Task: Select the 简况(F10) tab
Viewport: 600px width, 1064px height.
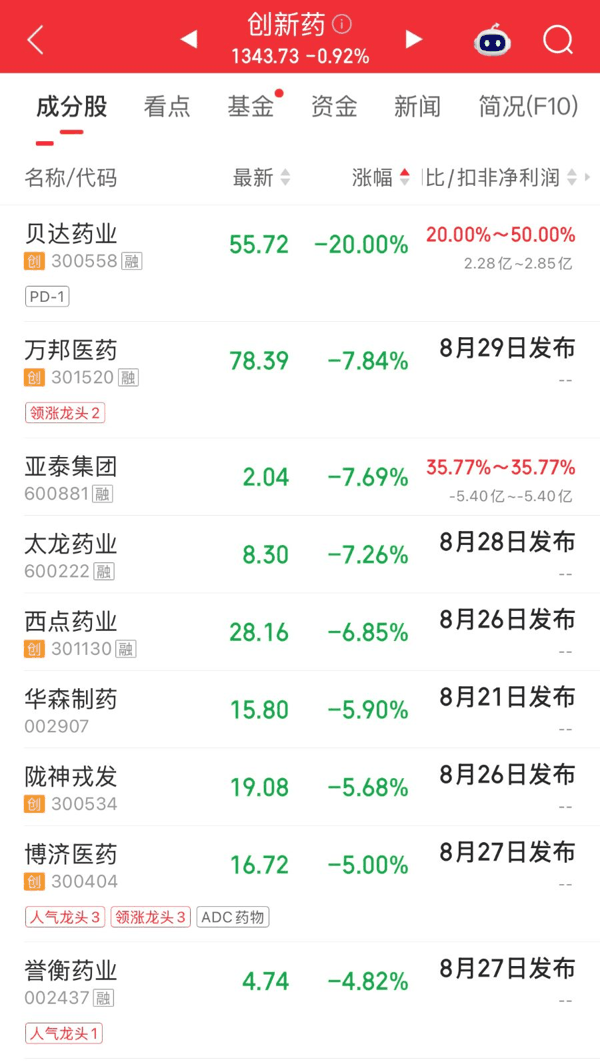Action: point(528,107)
